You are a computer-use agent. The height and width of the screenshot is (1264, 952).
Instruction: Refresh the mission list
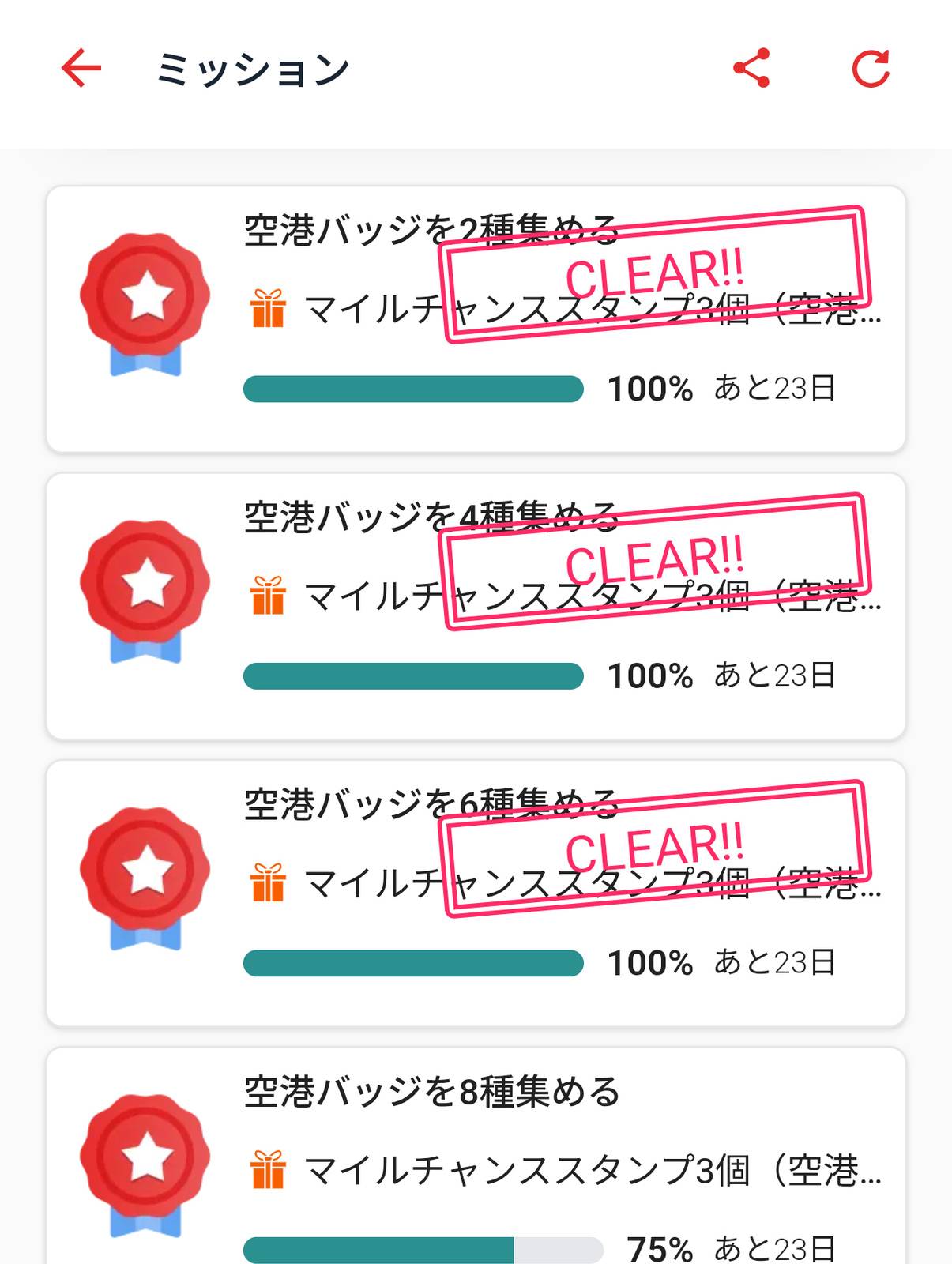[x=871, y=68]
